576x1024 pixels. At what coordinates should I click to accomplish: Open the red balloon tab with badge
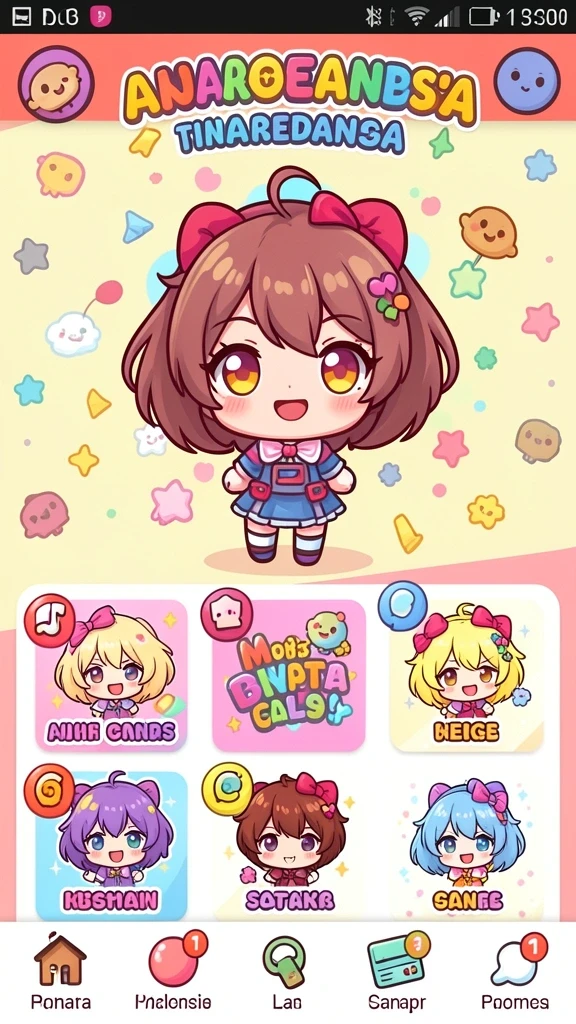(x=173, y=971)
